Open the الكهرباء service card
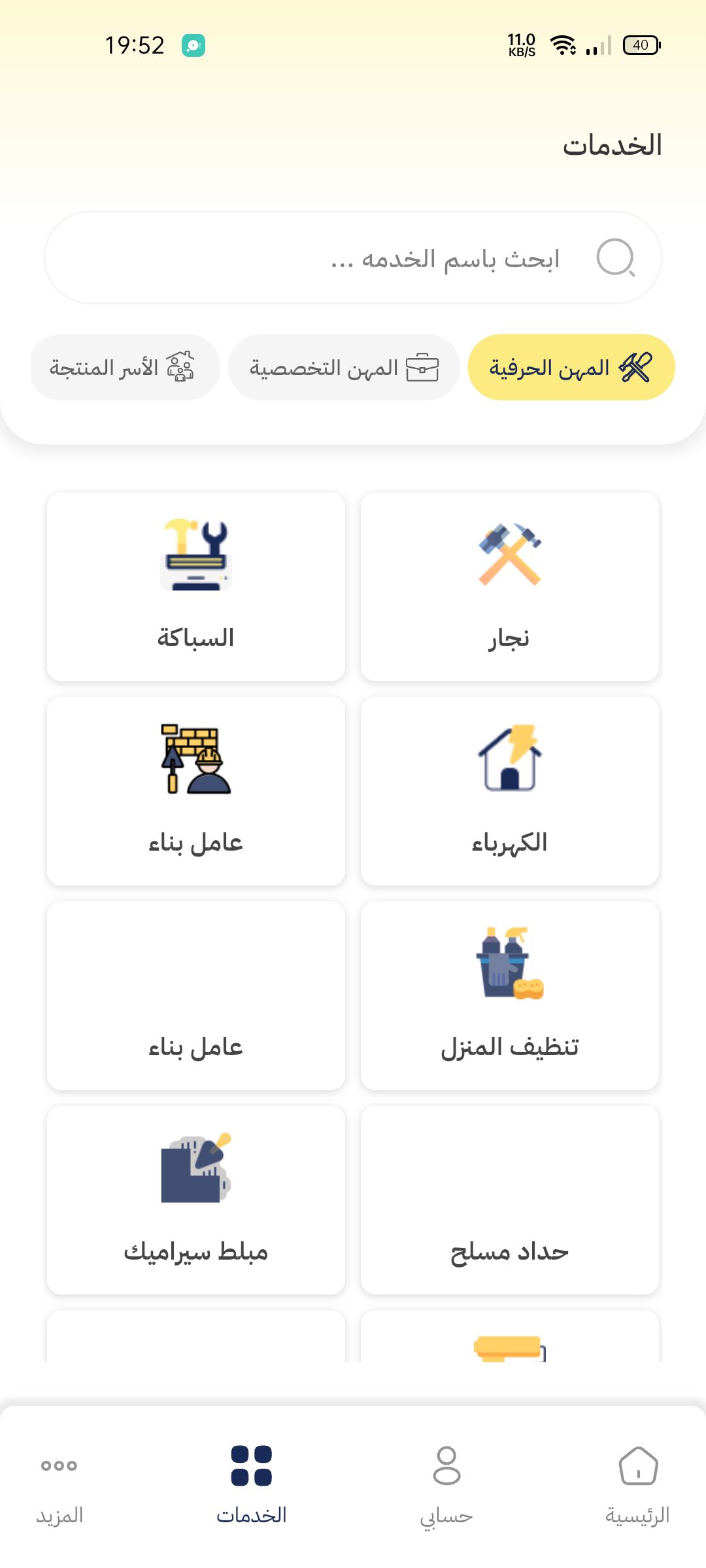The height and width of the screenshot is (1568, 706). [509, 791]
